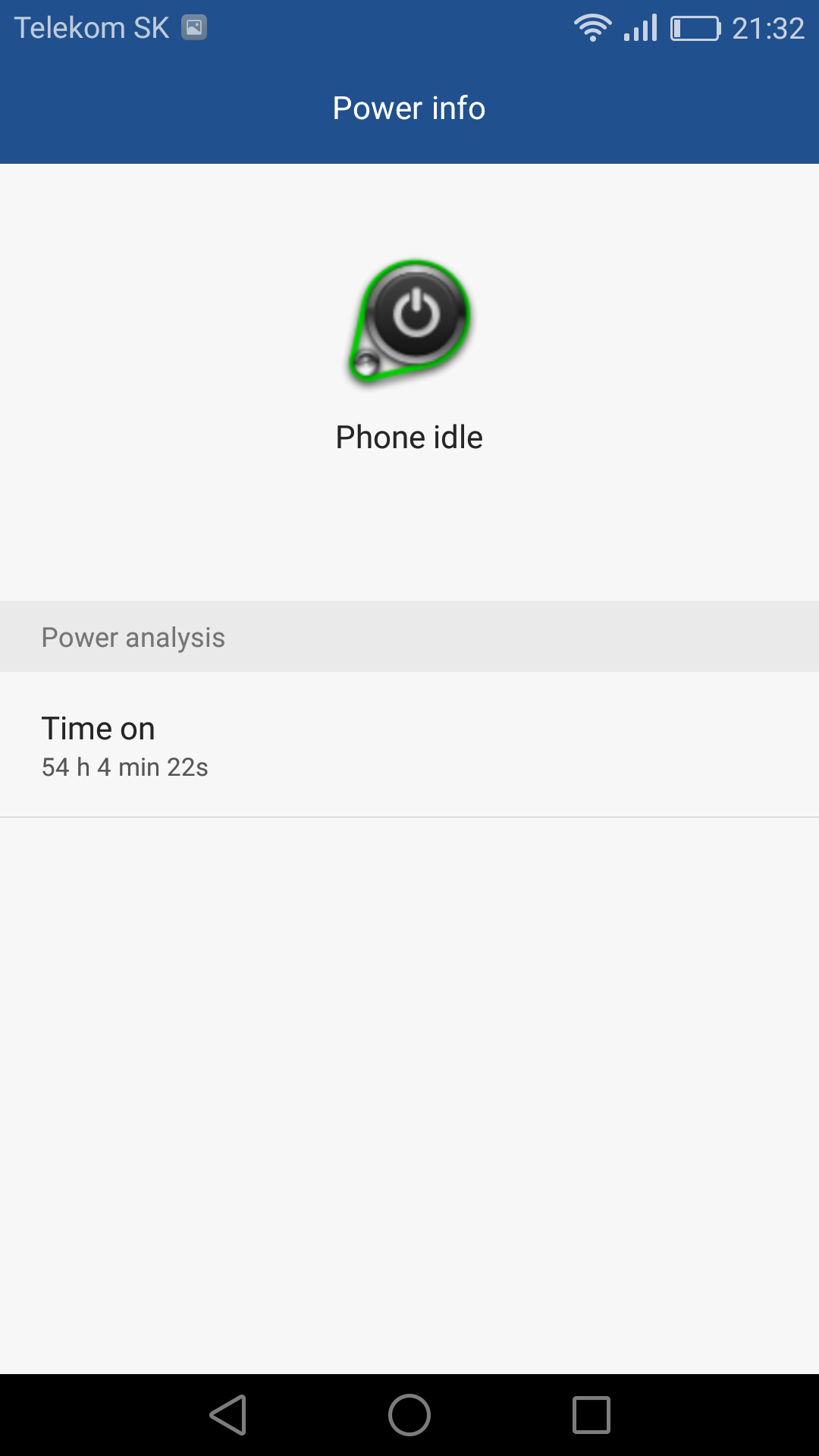Return to the home screen
This screenshot has width=819, height=1456.
(x=409, y=1415)
